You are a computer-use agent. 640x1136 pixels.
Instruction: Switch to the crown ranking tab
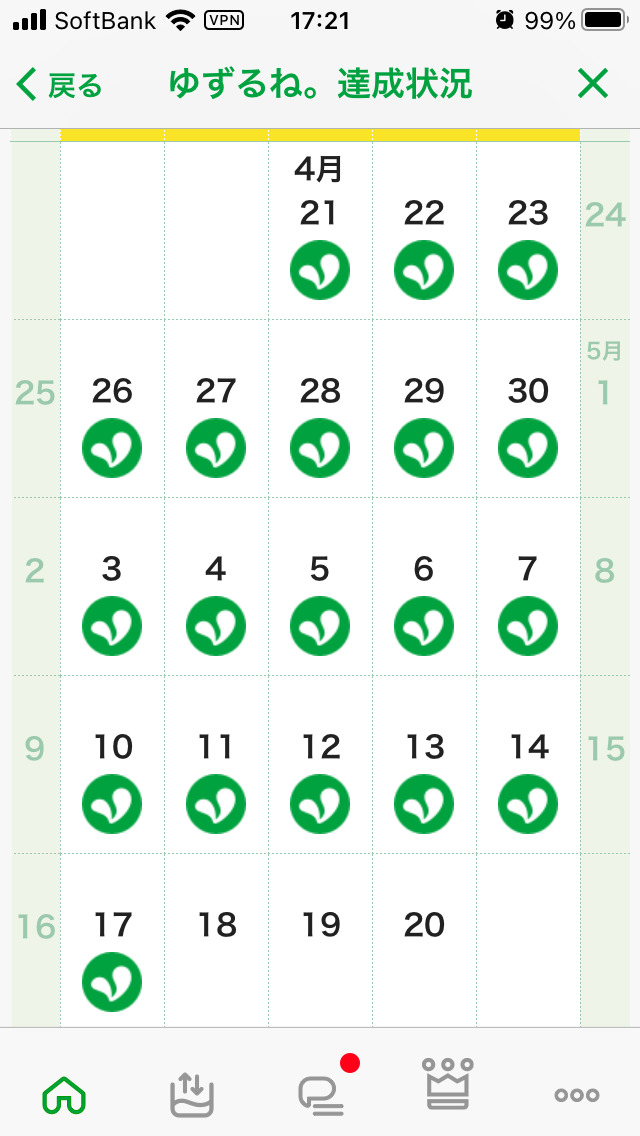[448, 1085]
